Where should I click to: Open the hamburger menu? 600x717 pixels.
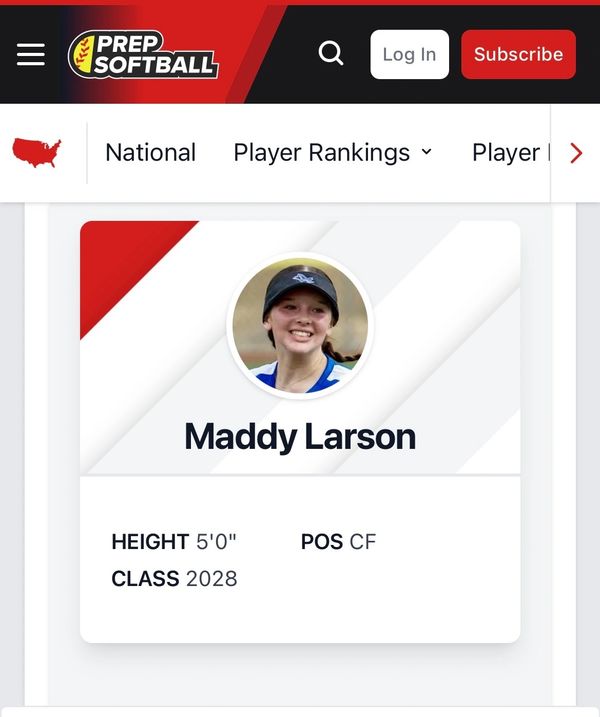tap(31, 55)
